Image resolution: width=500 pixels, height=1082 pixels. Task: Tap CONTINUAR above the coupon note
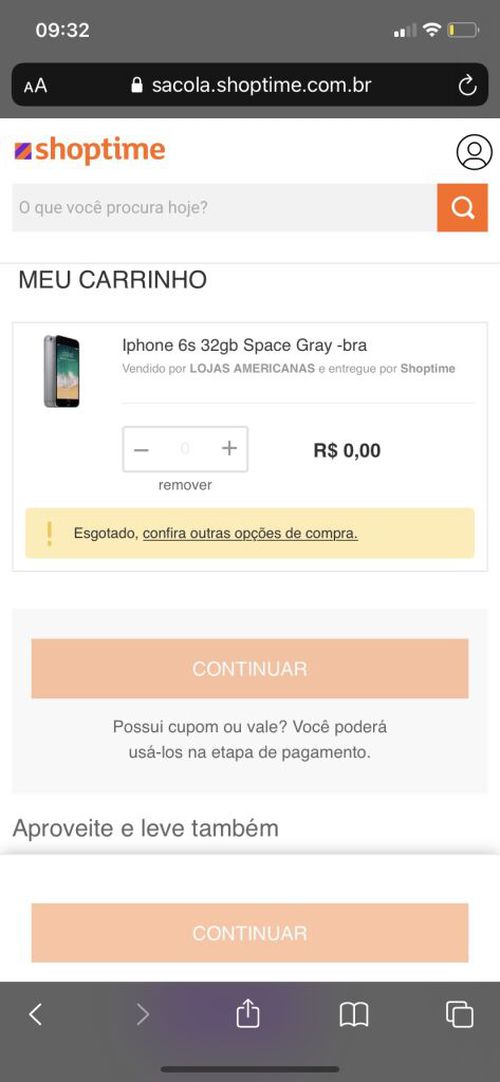[250, 668]
